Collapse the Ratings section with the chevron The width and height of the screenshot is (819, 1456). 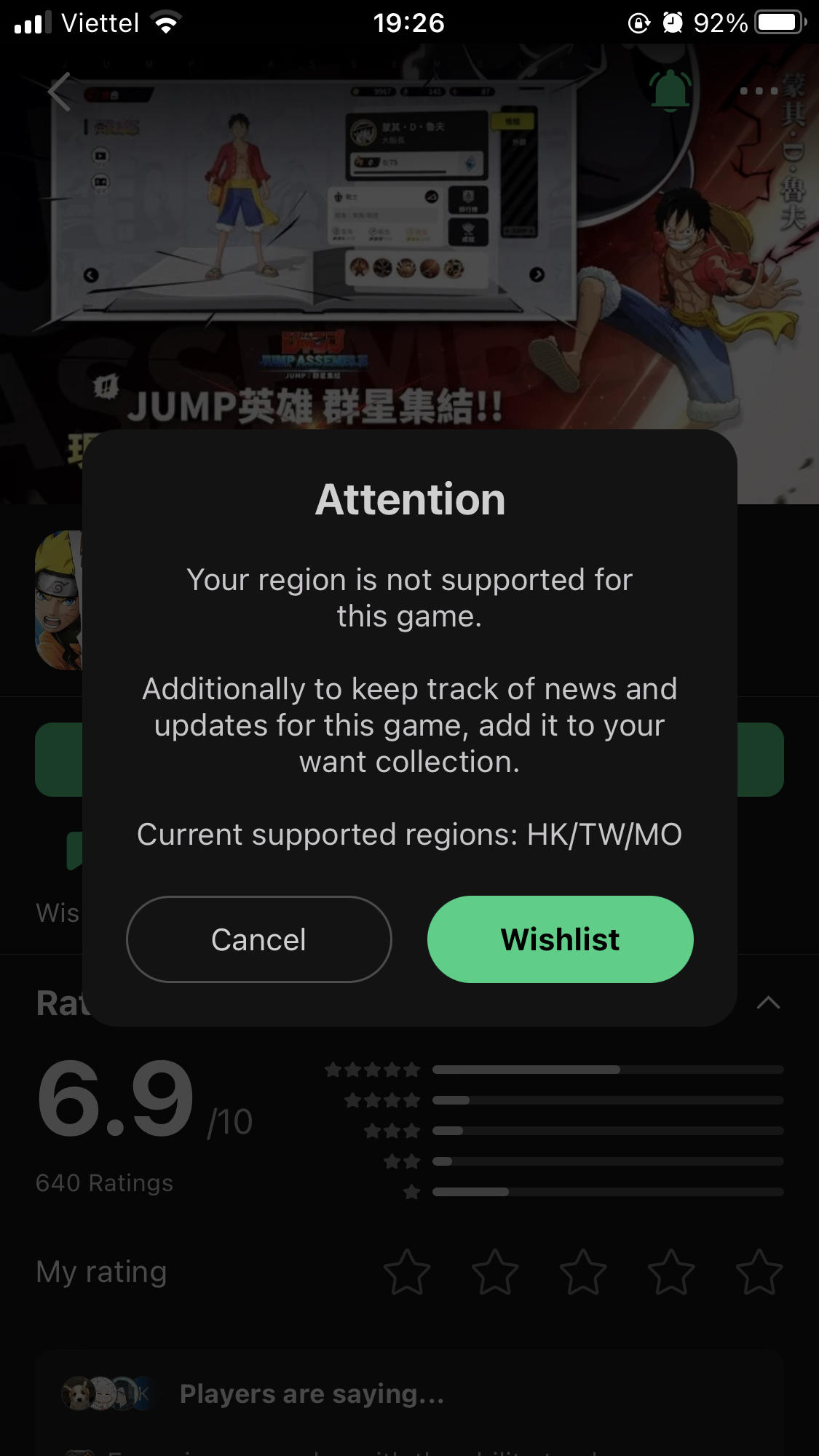(x=768, y=1003)
